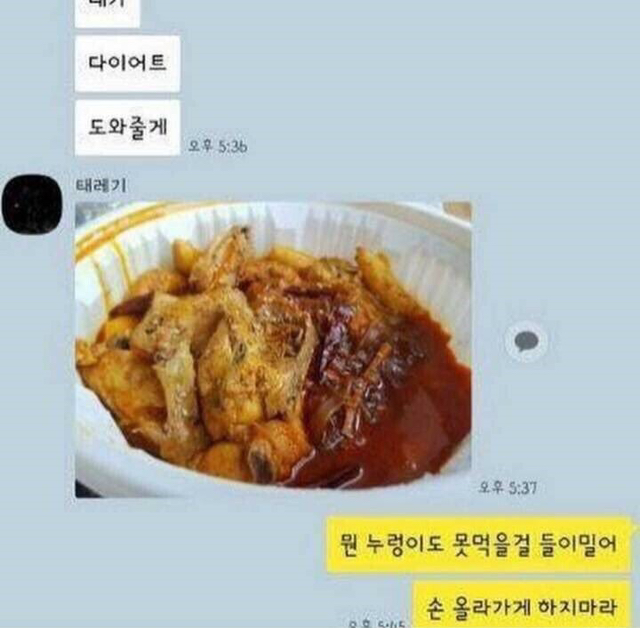View 태레기's profile picture

[x=34, y=204]
